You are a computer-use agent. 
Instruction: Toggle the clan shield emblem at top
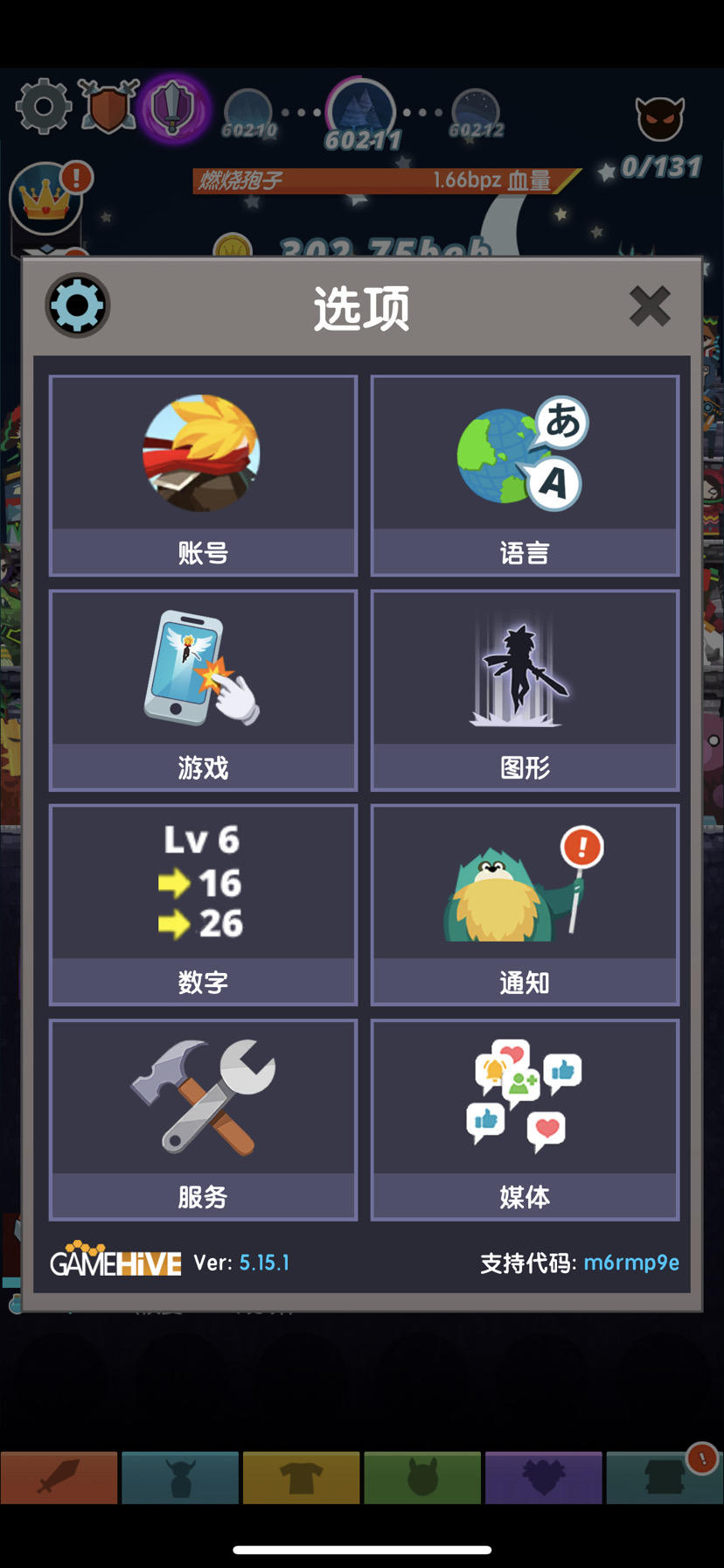point(107,107)
